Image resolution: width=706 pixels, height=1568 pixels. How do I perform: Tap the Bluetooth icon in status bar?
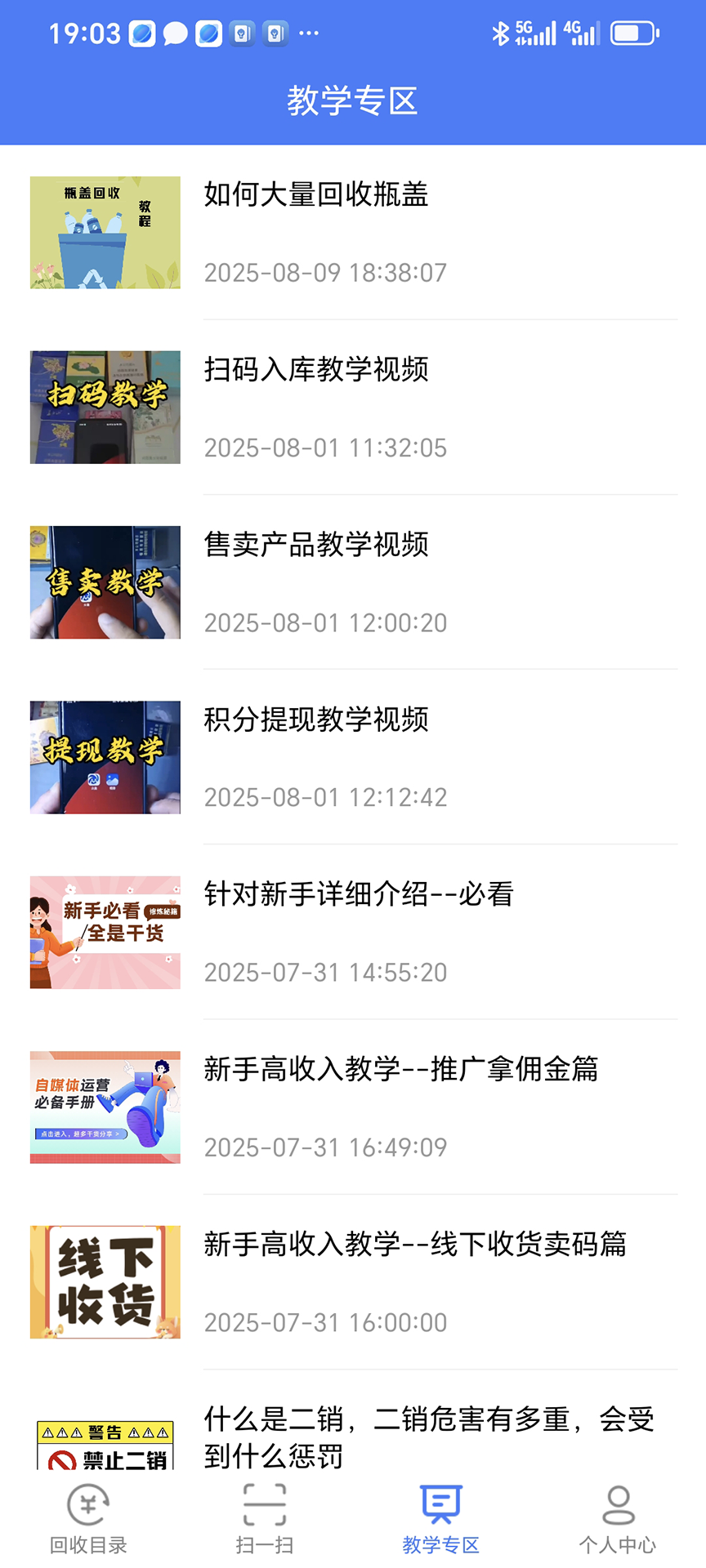click(x=500, y=33)
